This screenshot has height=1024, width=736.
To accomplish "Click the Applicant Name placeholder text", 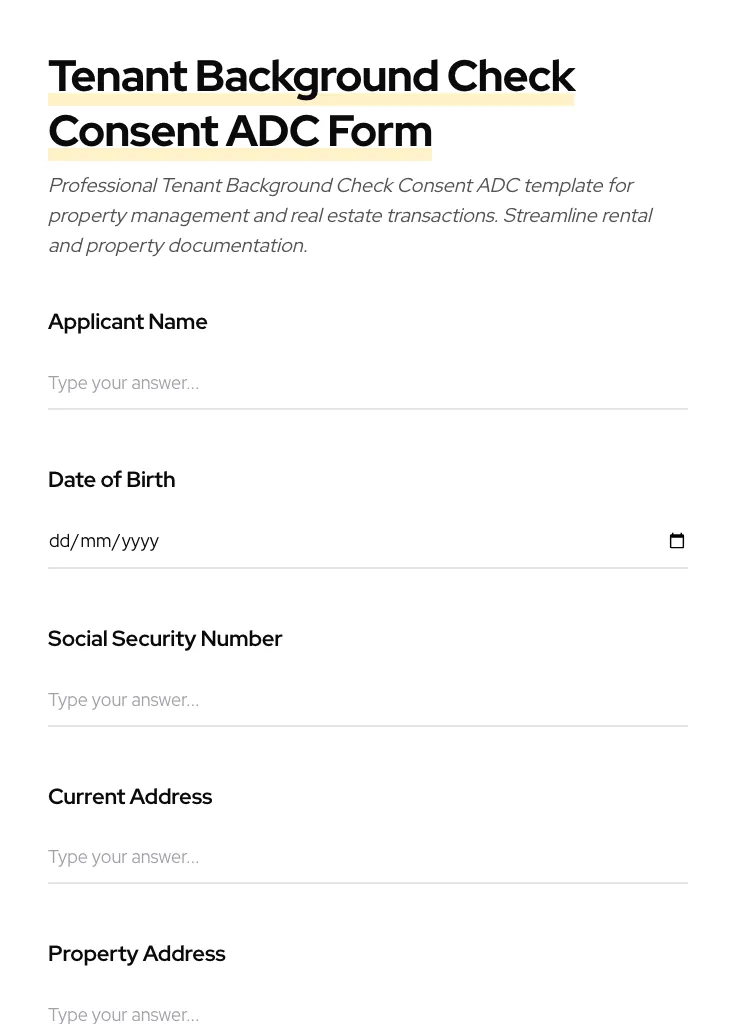I will [123, 383].
